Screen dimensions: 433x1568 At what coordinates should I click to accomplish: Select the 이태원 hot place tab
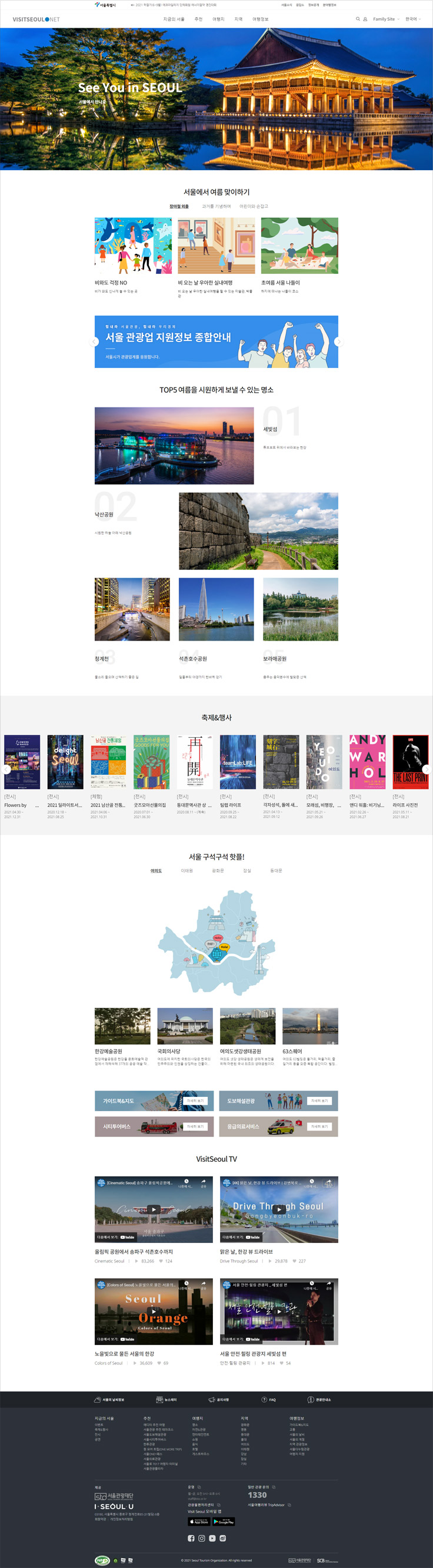click(x=186, y=870)
